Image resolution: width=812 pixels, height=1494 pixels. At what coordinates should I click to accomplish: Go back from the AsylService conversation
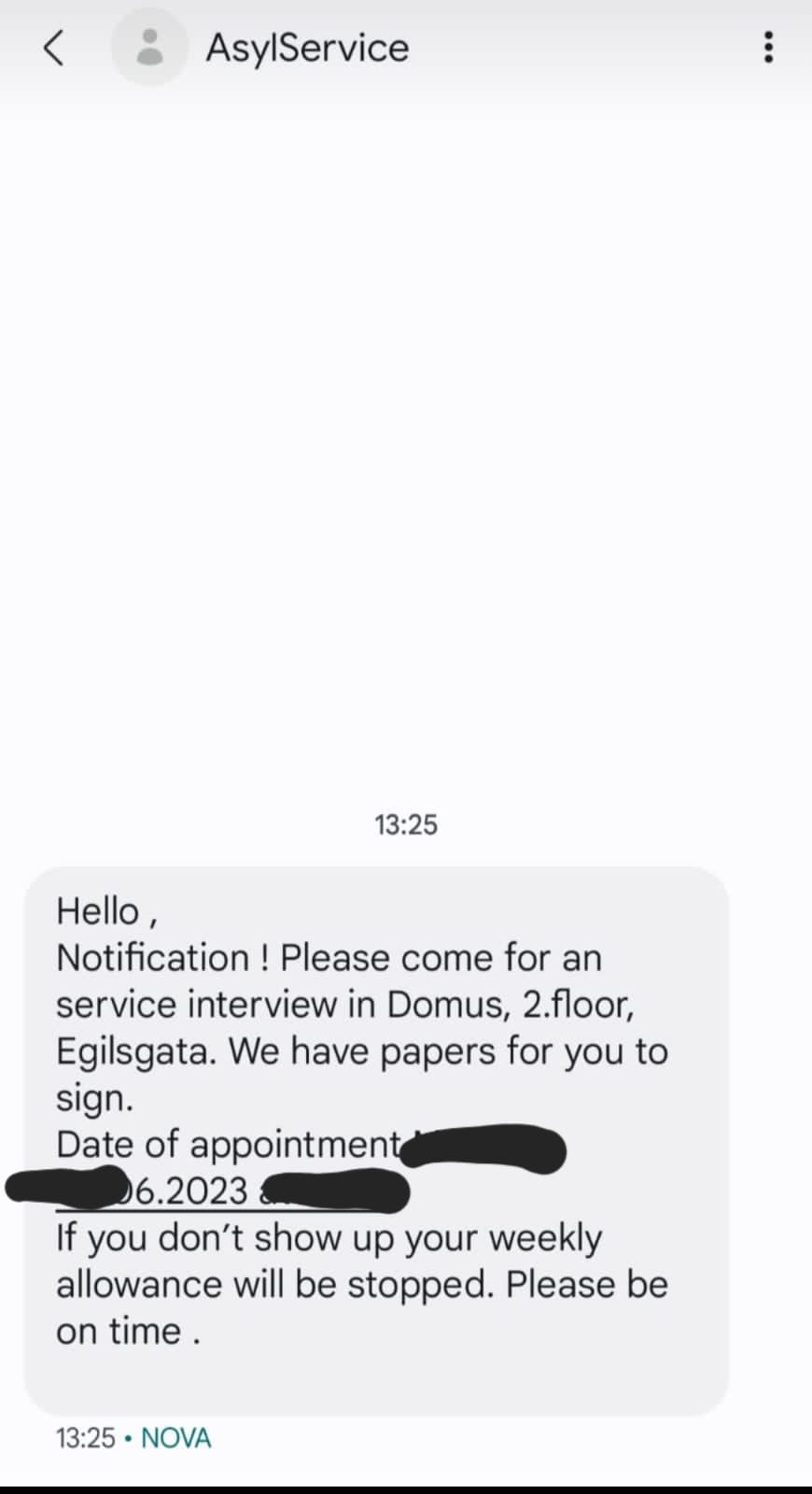[x=54, y=48]
